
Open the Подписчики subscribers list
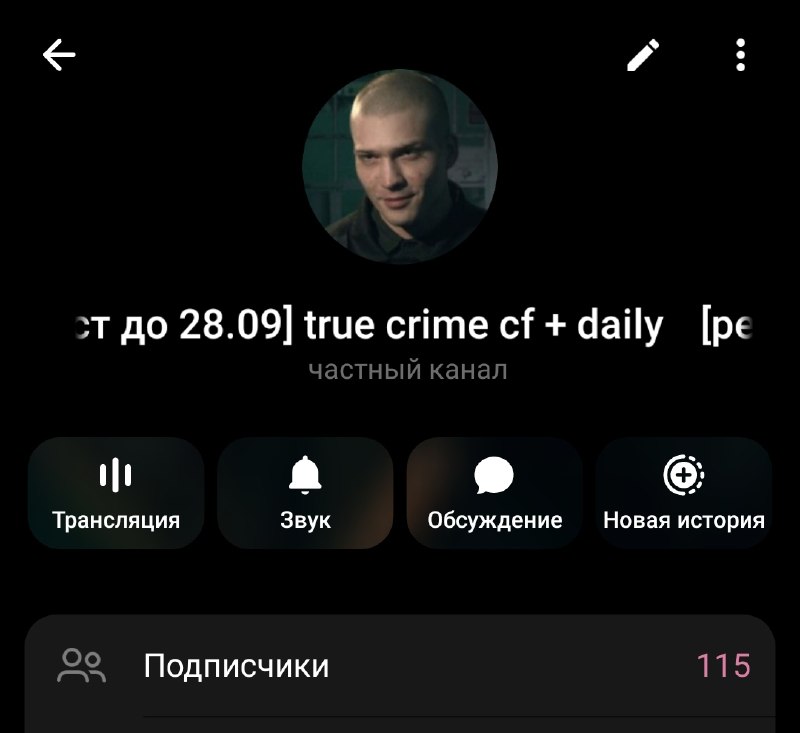coord(400,666)
